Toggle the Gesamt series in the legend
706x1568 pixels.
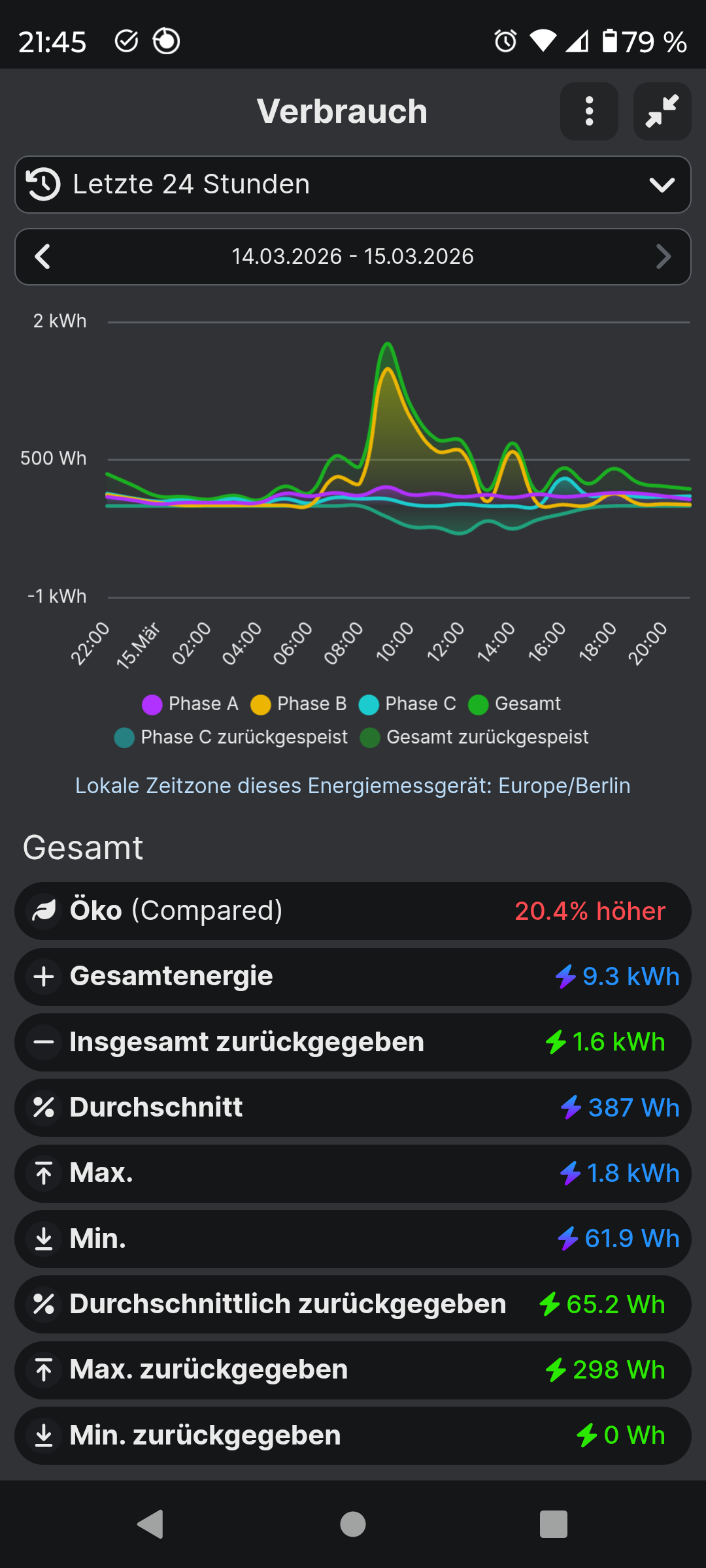point(515,704)
